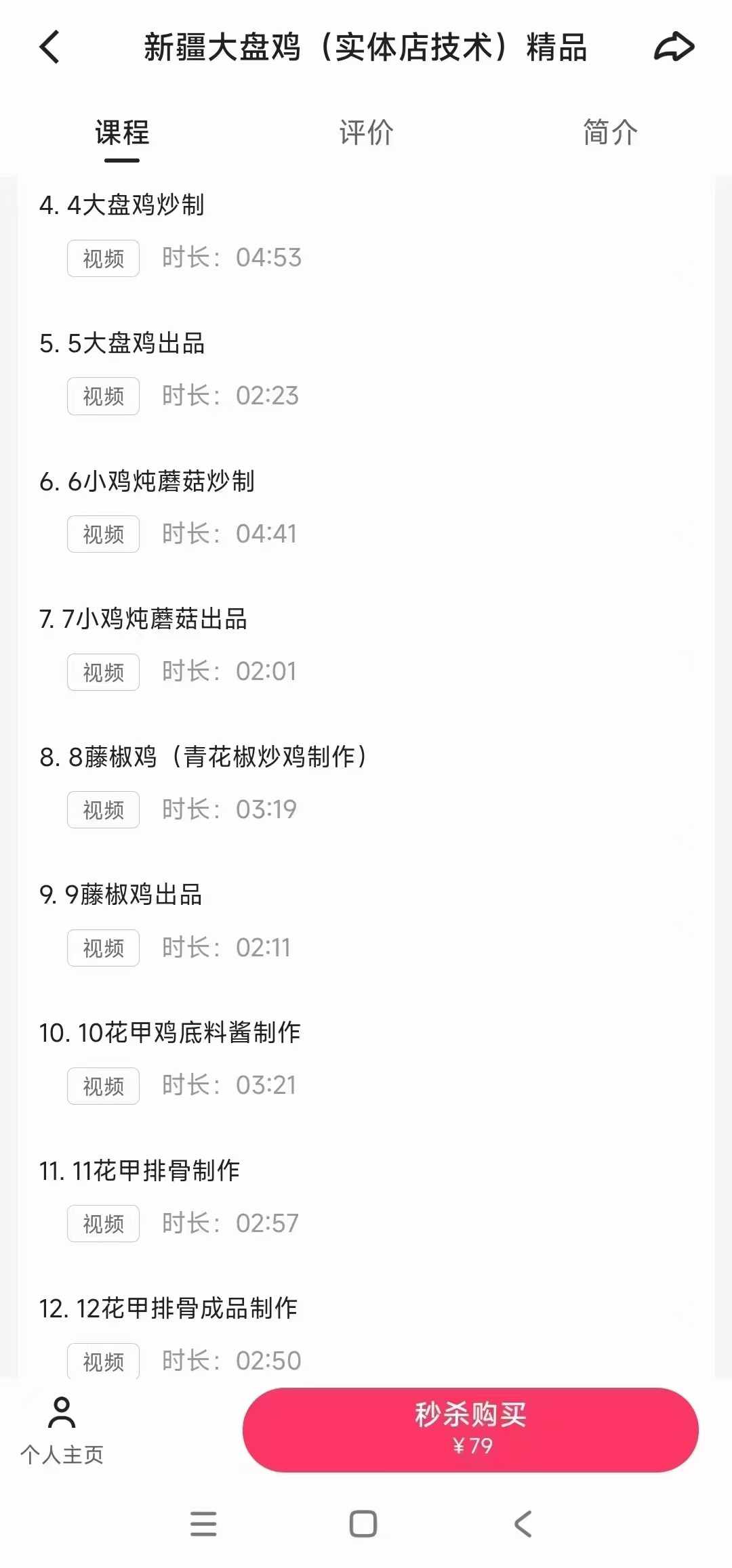Select the 课程 tab
The height and width of the screenshot is (1568, 732).
pyautogui.click(x=121, y=133)
